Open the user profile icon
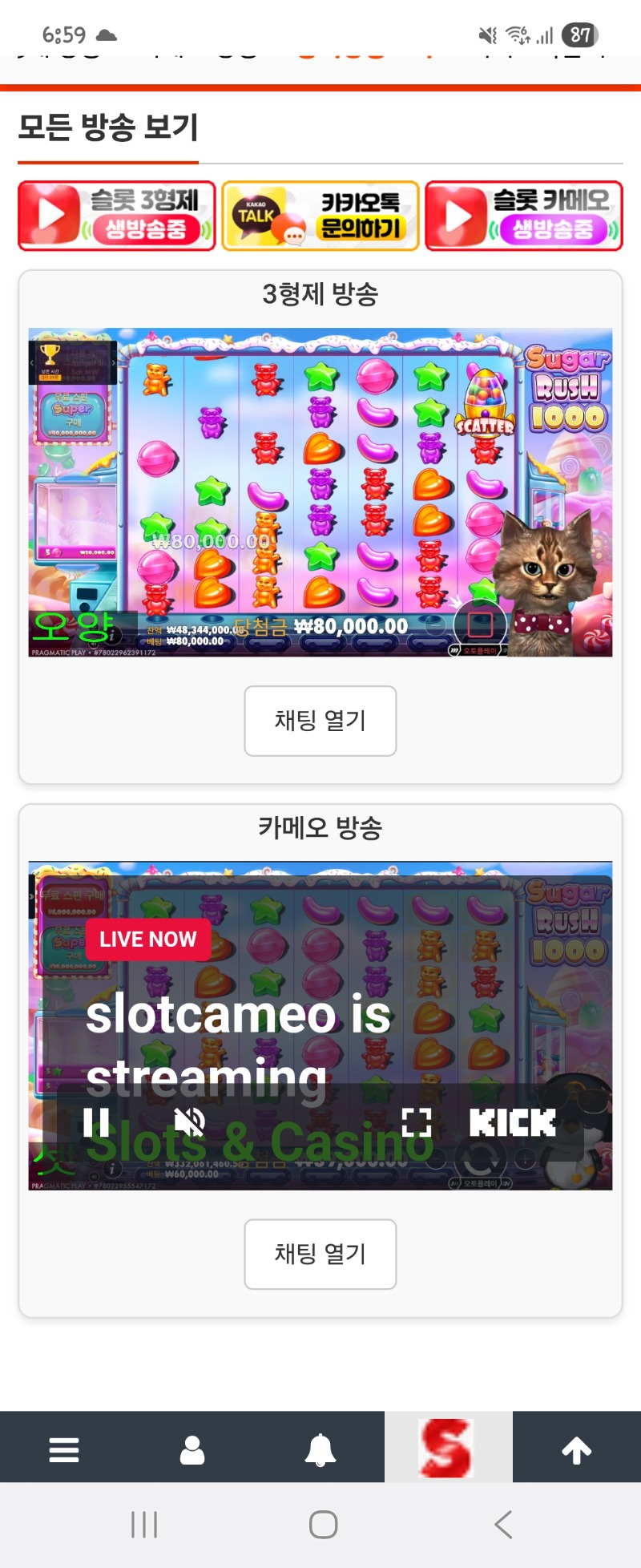Screen dimensions: 641x1568 point(192,1450)
